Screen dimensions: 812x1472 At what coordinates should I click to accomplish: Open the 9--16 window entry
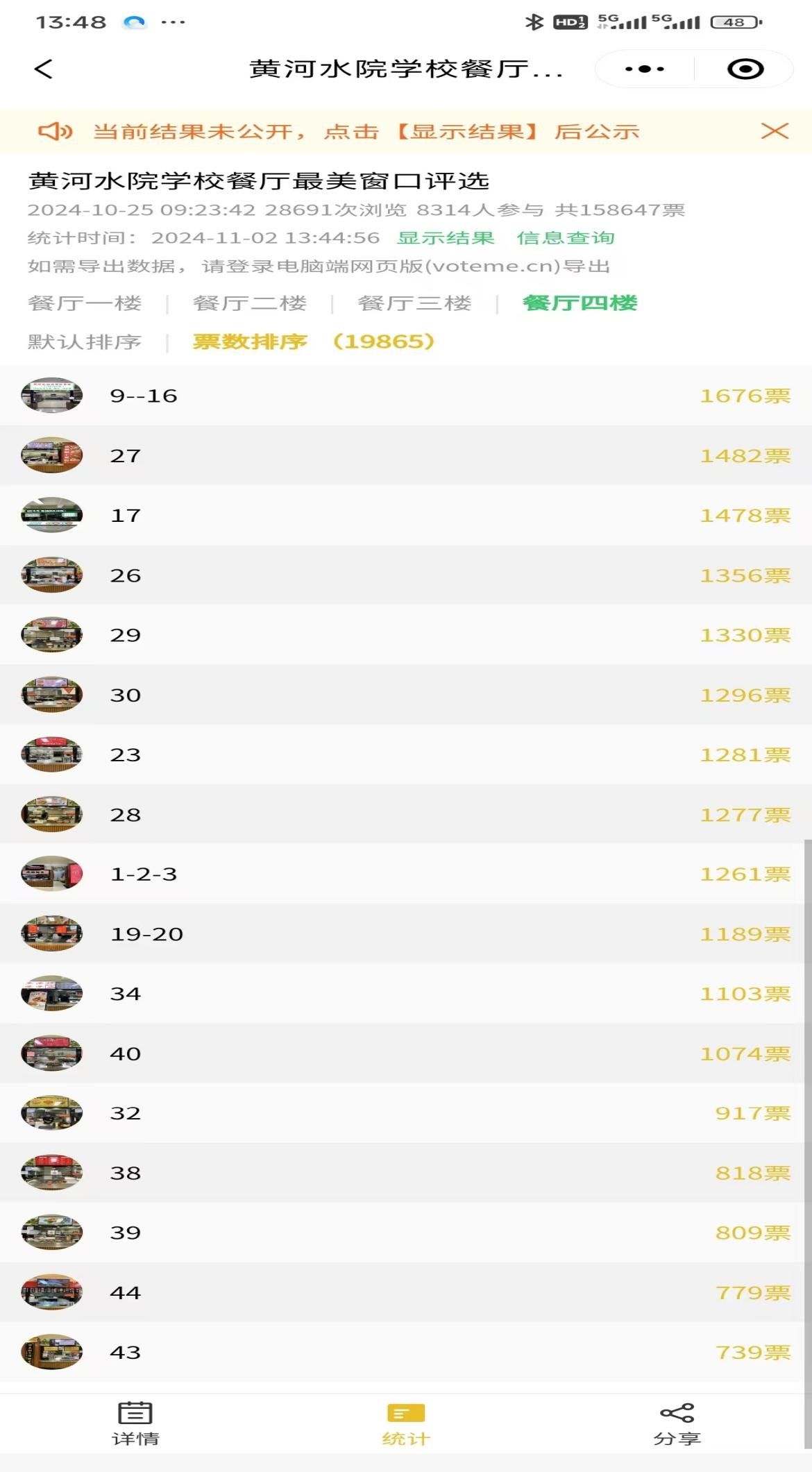click(405, 396)
